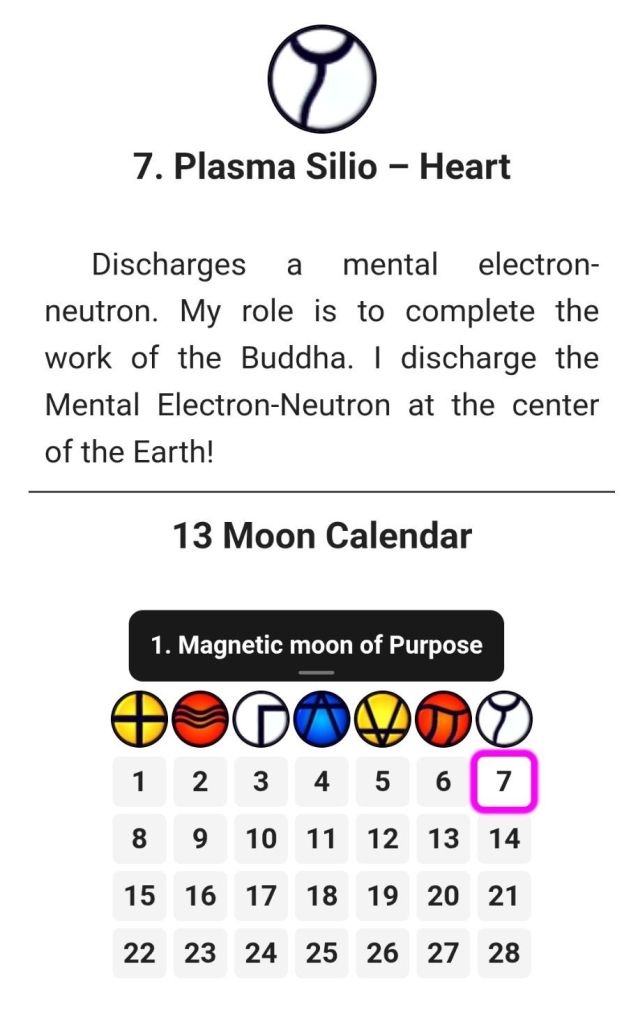This screenshot has height=1023, width=638.
Task: Tap the red wavy plasma icon
Action: pyautogui.click(x=200, y=719)
